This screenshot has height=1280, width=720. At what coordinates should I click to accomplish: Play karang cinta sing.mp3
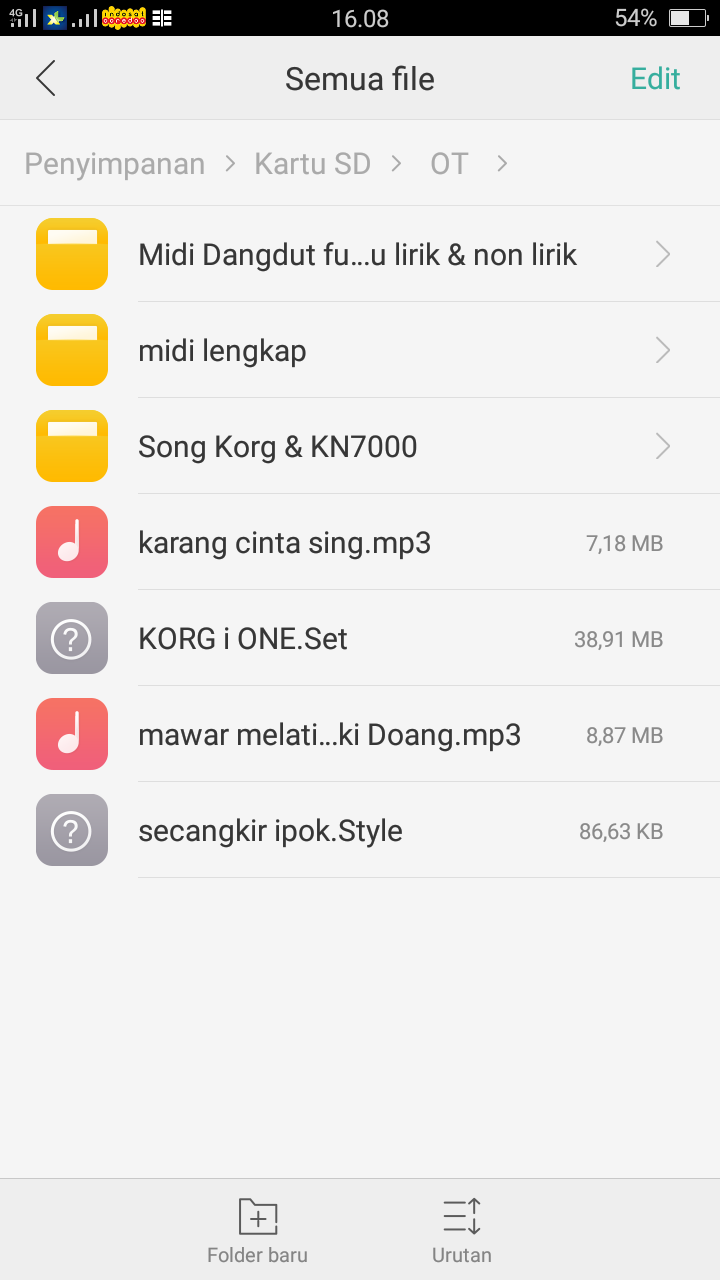(360, 542)
